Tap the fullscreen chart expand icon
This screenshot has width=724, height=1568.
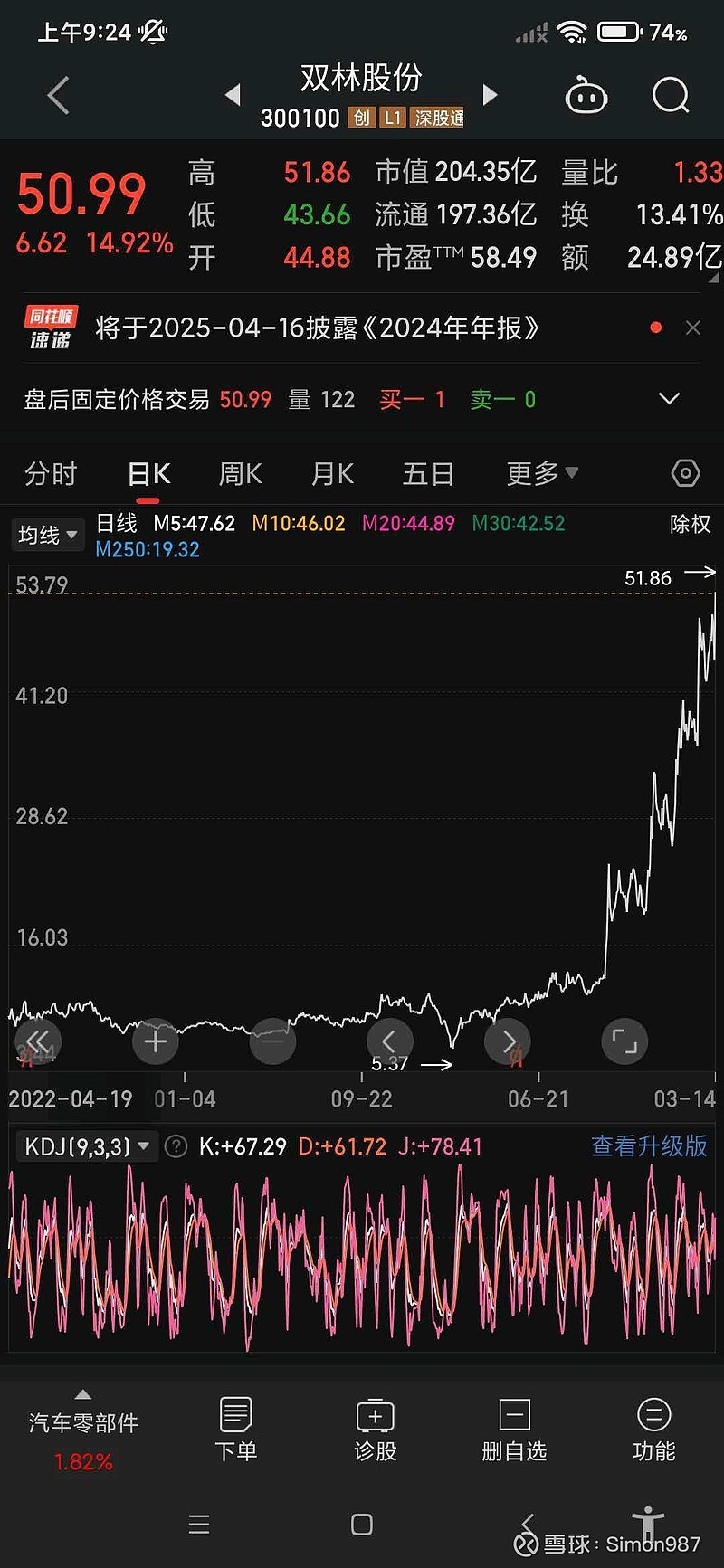(624, 1041)
